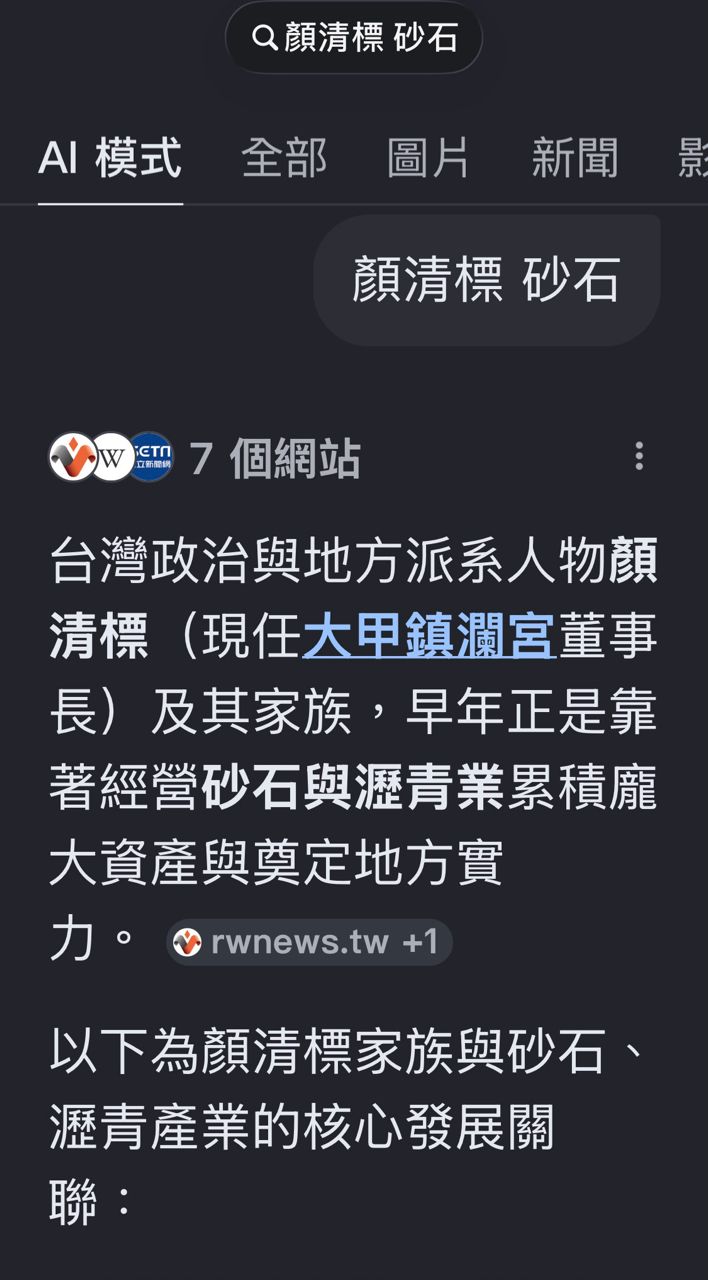Open the three-dot overflow menu

click(639, 456)
